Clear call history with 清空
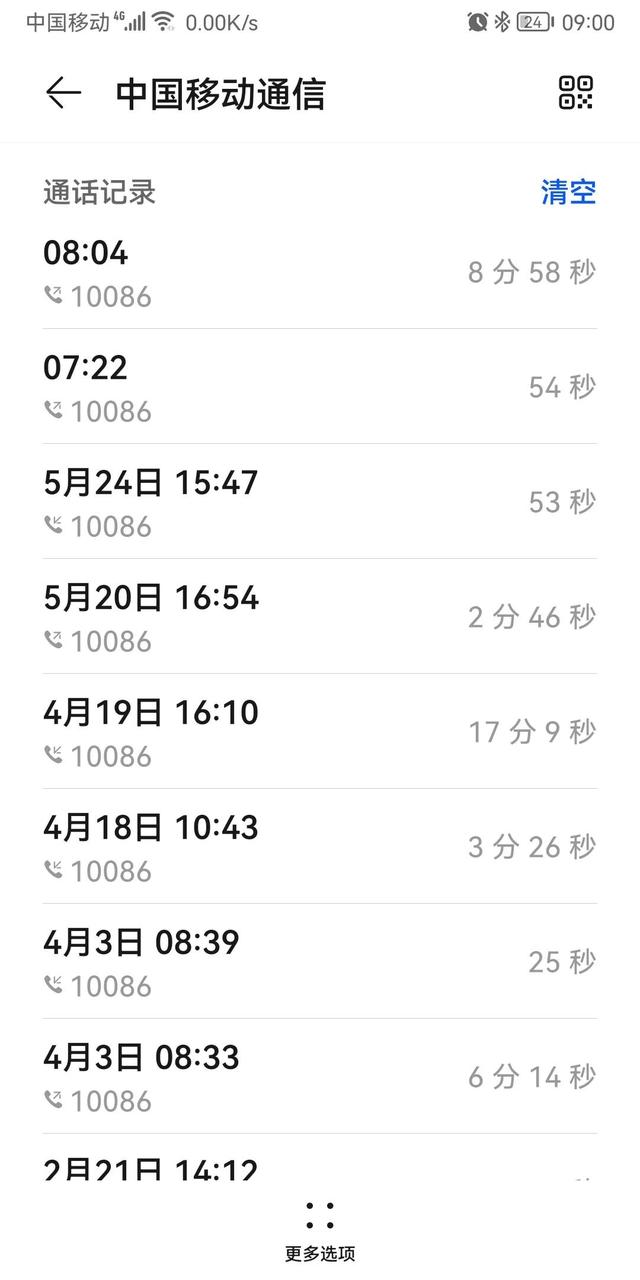 click(568, 192)
